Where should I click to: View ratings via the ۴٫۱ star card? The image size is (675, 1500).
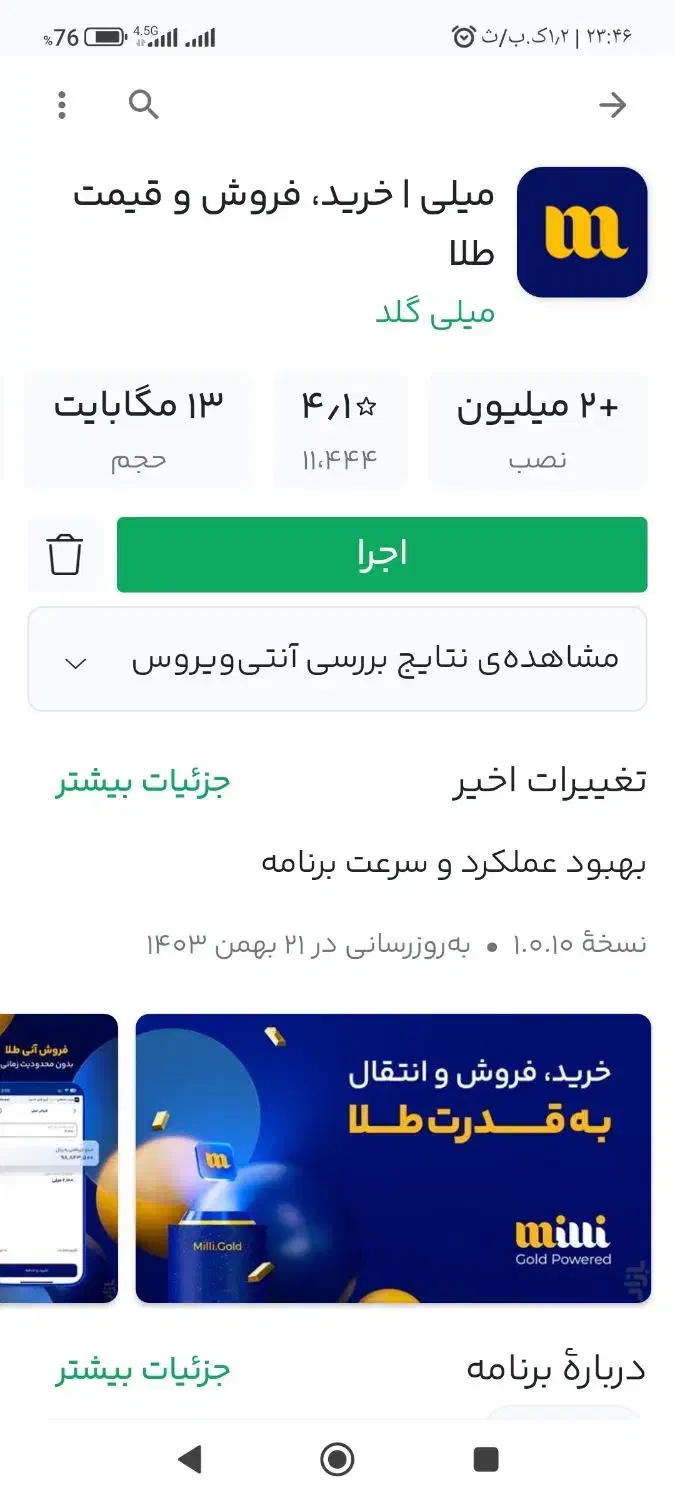[x=339, y=429]
